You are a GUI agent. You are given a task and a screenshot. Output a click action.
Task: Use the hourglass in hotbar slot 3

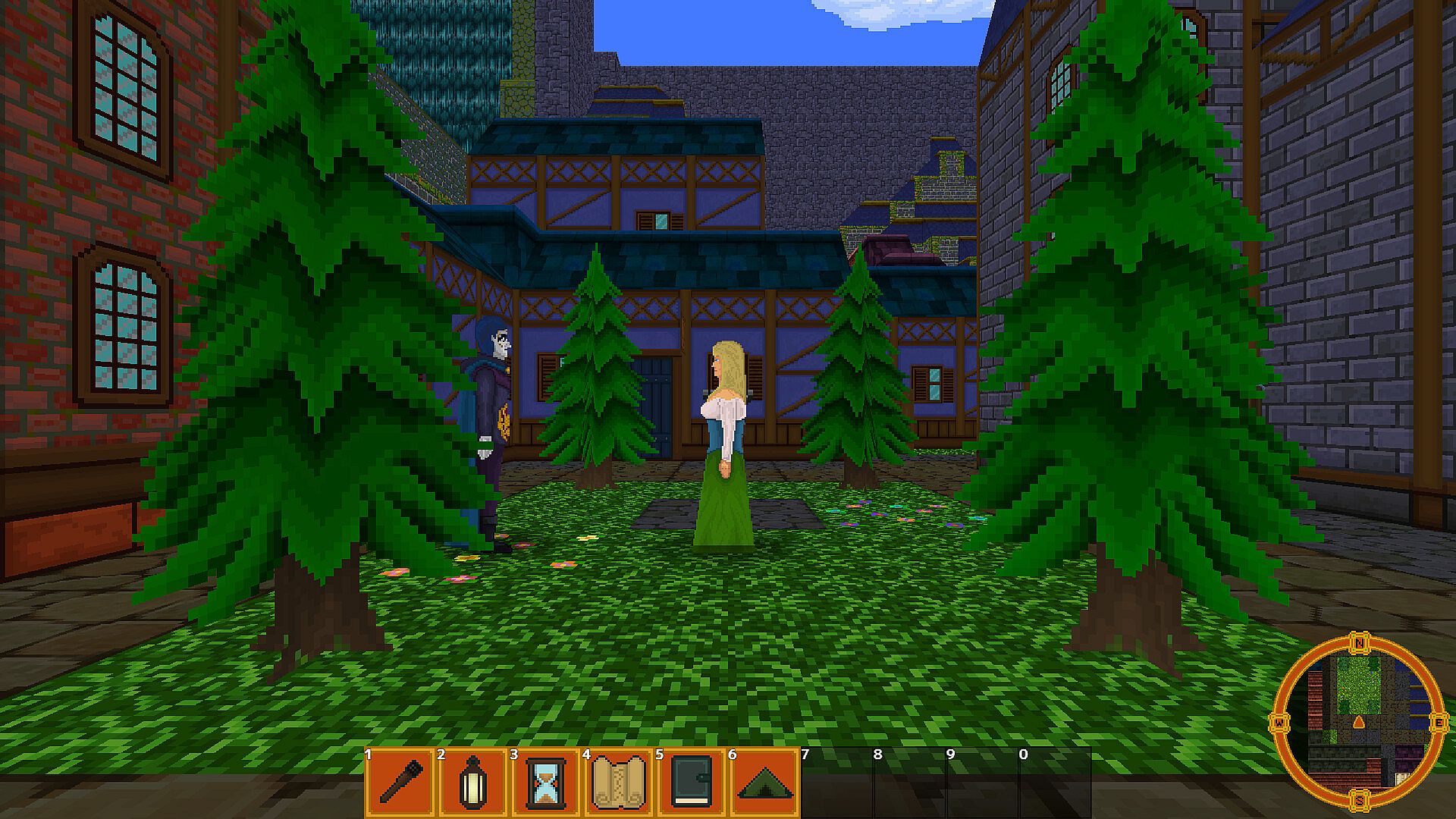click(545, 782)
